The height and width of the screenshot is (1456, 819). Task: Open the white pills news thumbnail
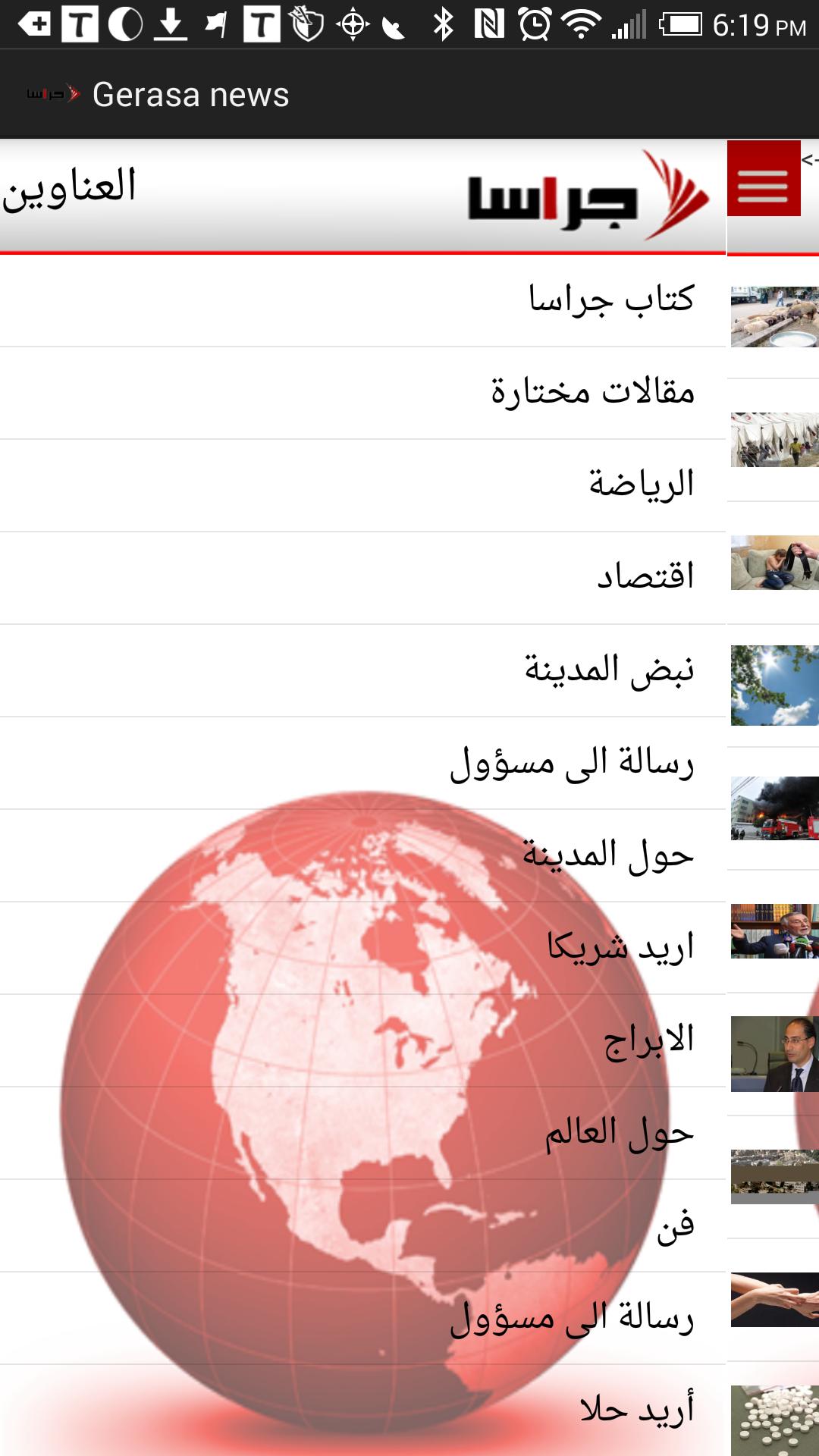pos(774,1420)
